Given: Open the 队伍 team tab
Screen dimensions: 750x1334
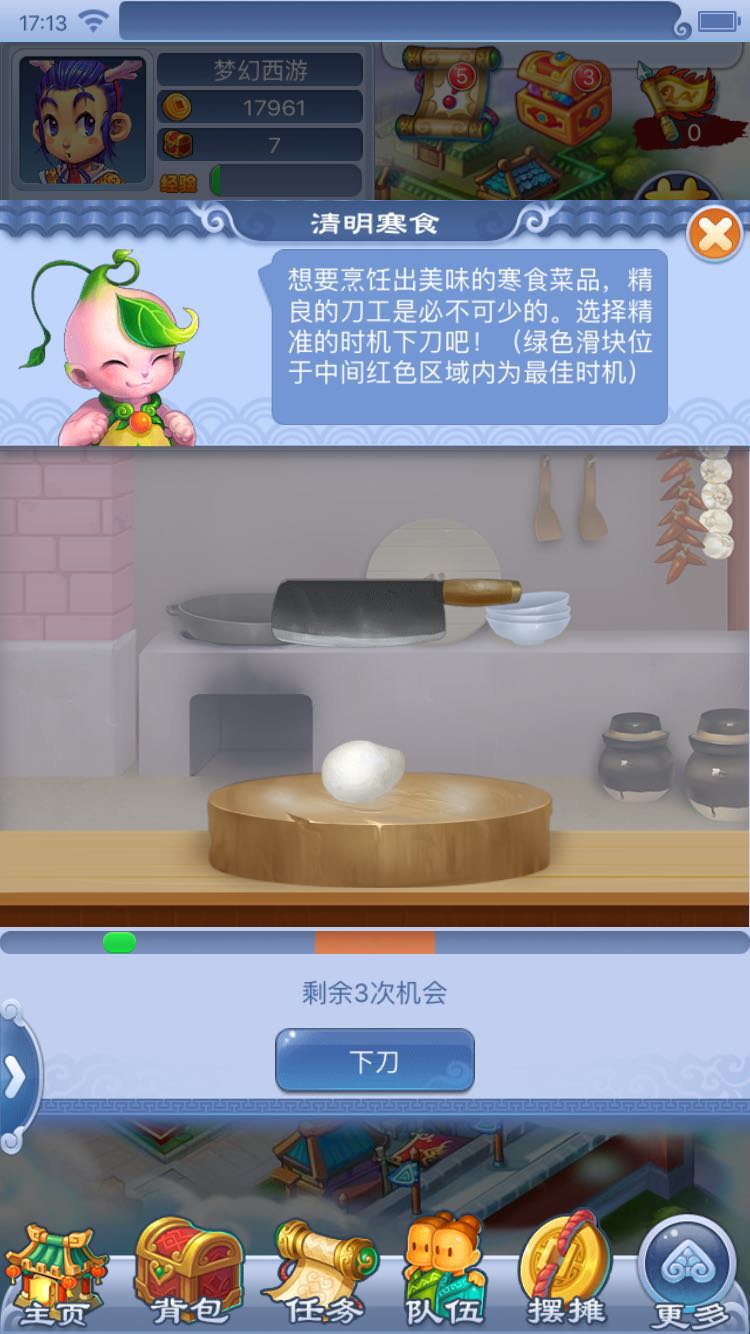Looking at the screenshot, I should [445, 1275].
